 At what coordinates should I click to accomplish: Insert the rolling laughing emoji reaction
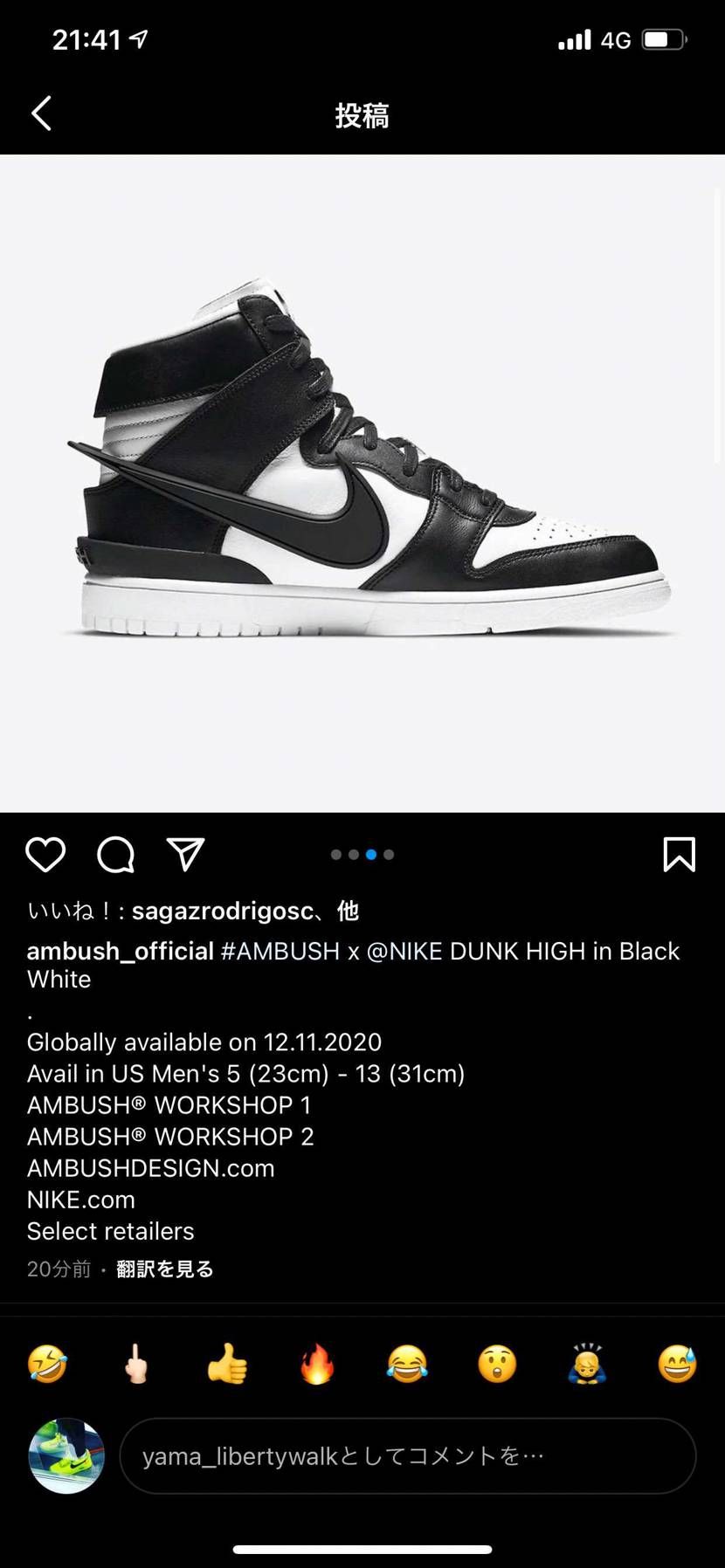click(x=47, y=1364)
